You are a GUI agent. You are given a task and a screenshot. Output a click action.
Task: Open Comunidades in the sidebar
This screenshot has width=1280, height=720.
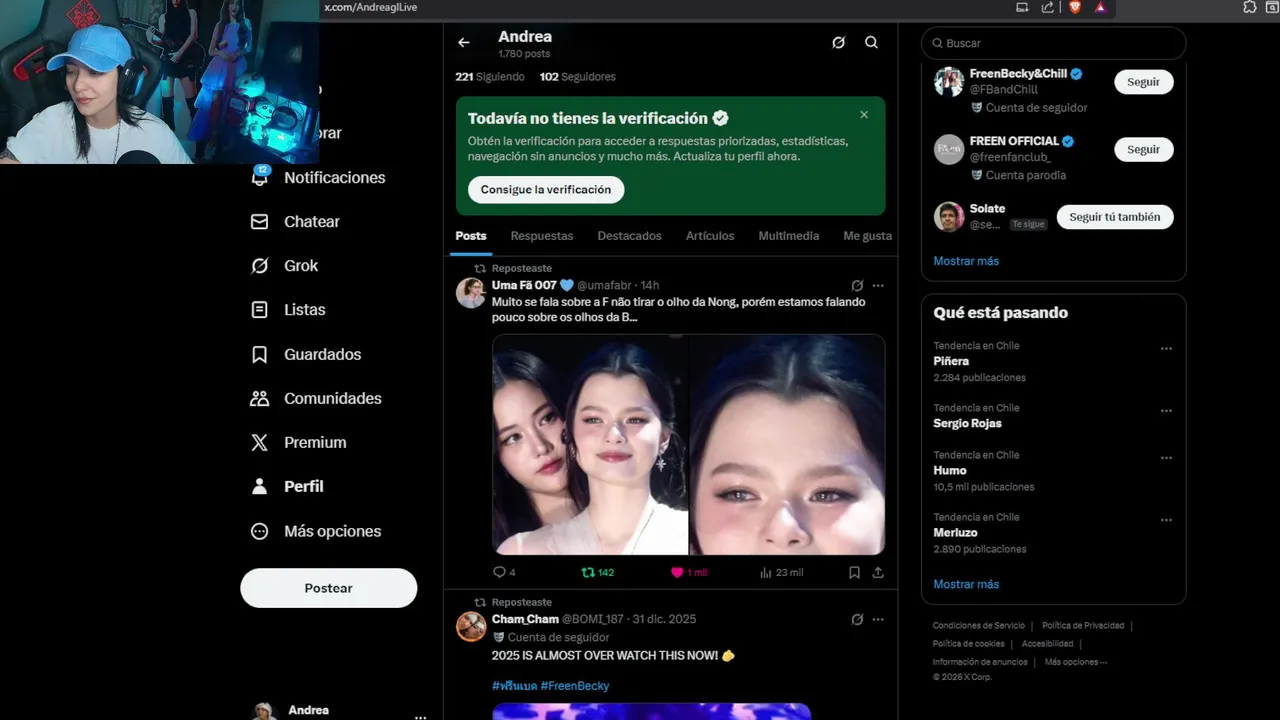332,398
